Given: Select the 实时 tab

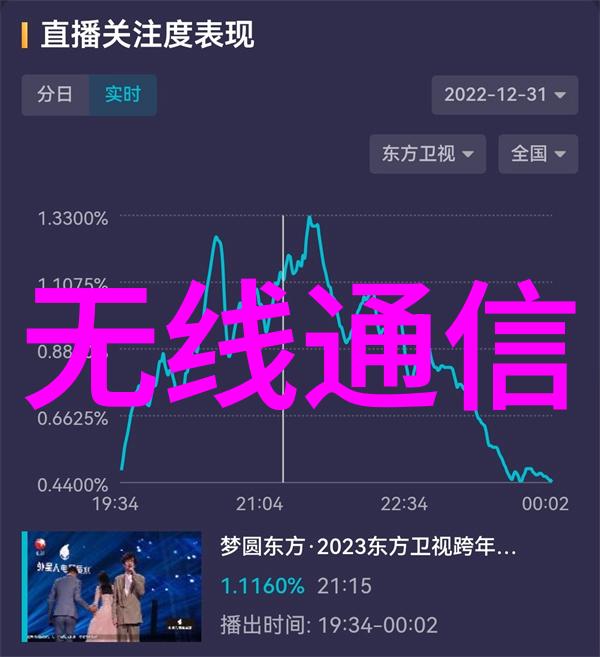Looking at the screenshot, I should click(123, 96).
